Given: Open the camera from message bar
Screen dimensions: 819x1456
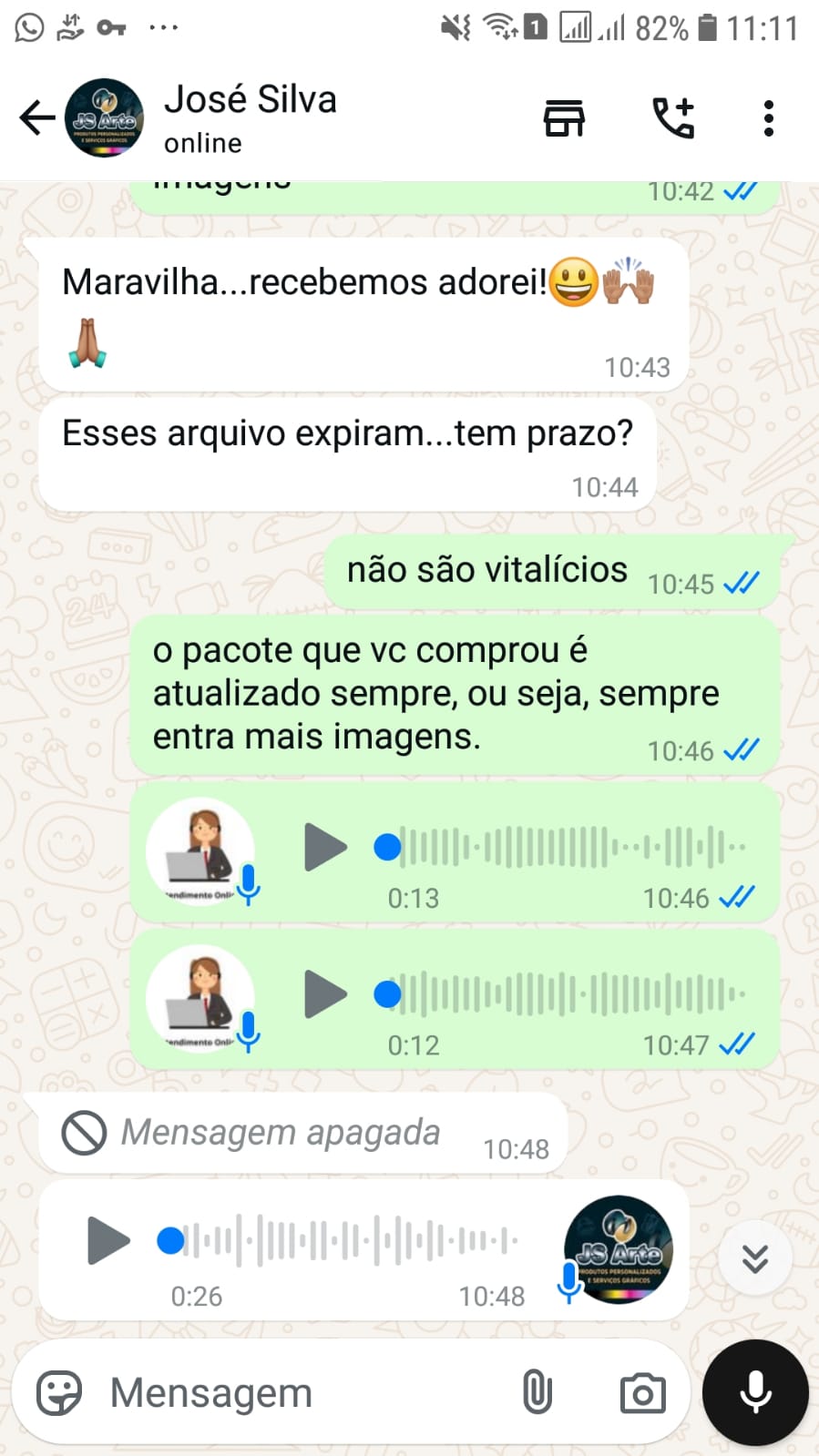Looking at the screenshot, I should click(642, 1393).
